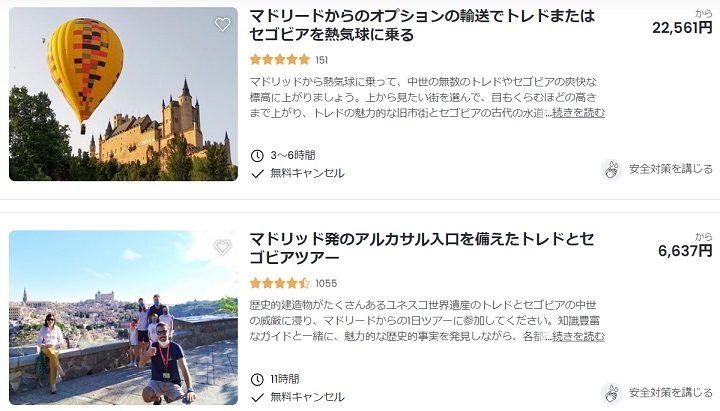Favorite the Toledo and Segovia Alcazar tour

[x=222, y=247]
